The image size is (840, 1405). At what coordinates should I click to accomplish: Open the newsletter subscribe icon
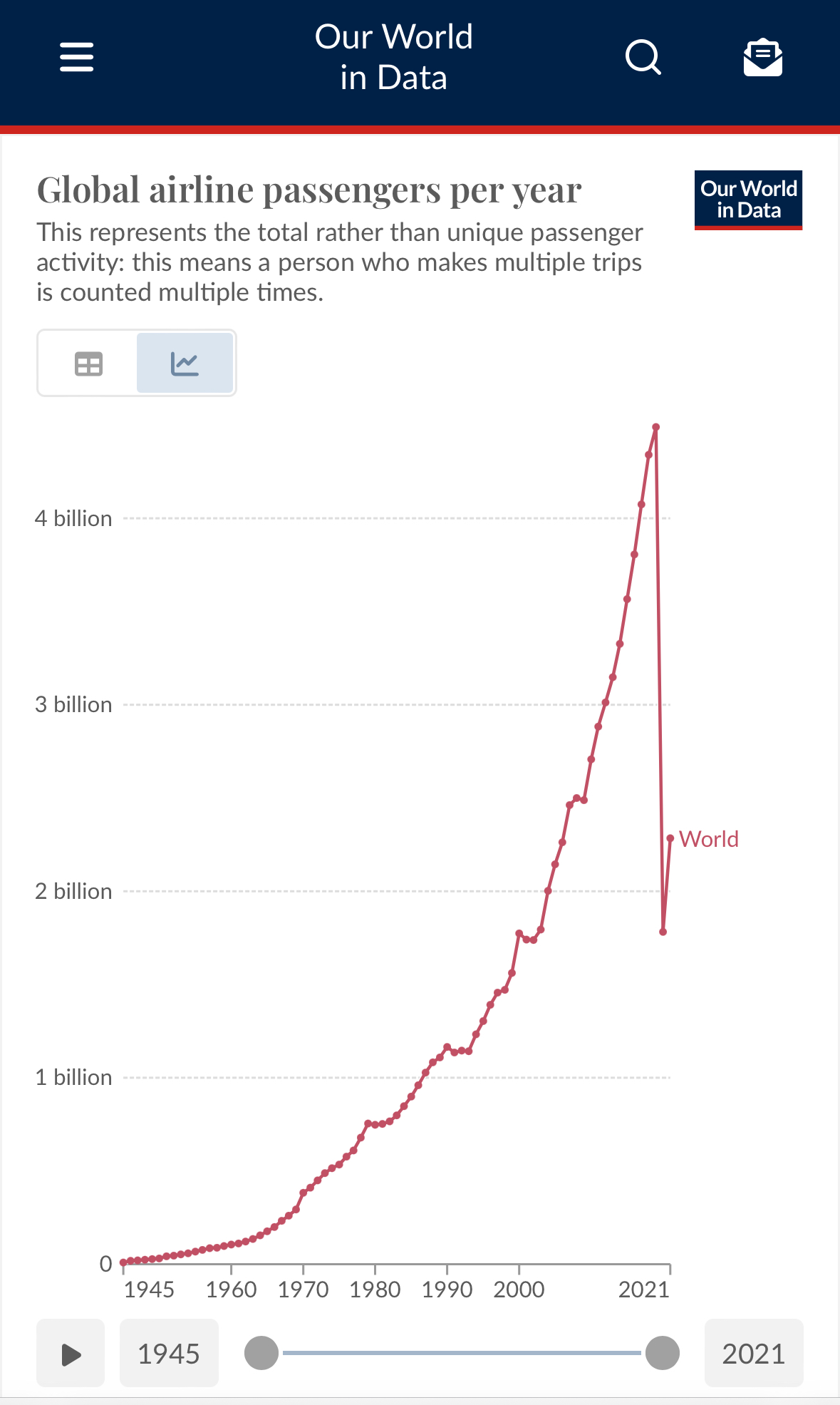pyautogui.click(x=762, y=57)
